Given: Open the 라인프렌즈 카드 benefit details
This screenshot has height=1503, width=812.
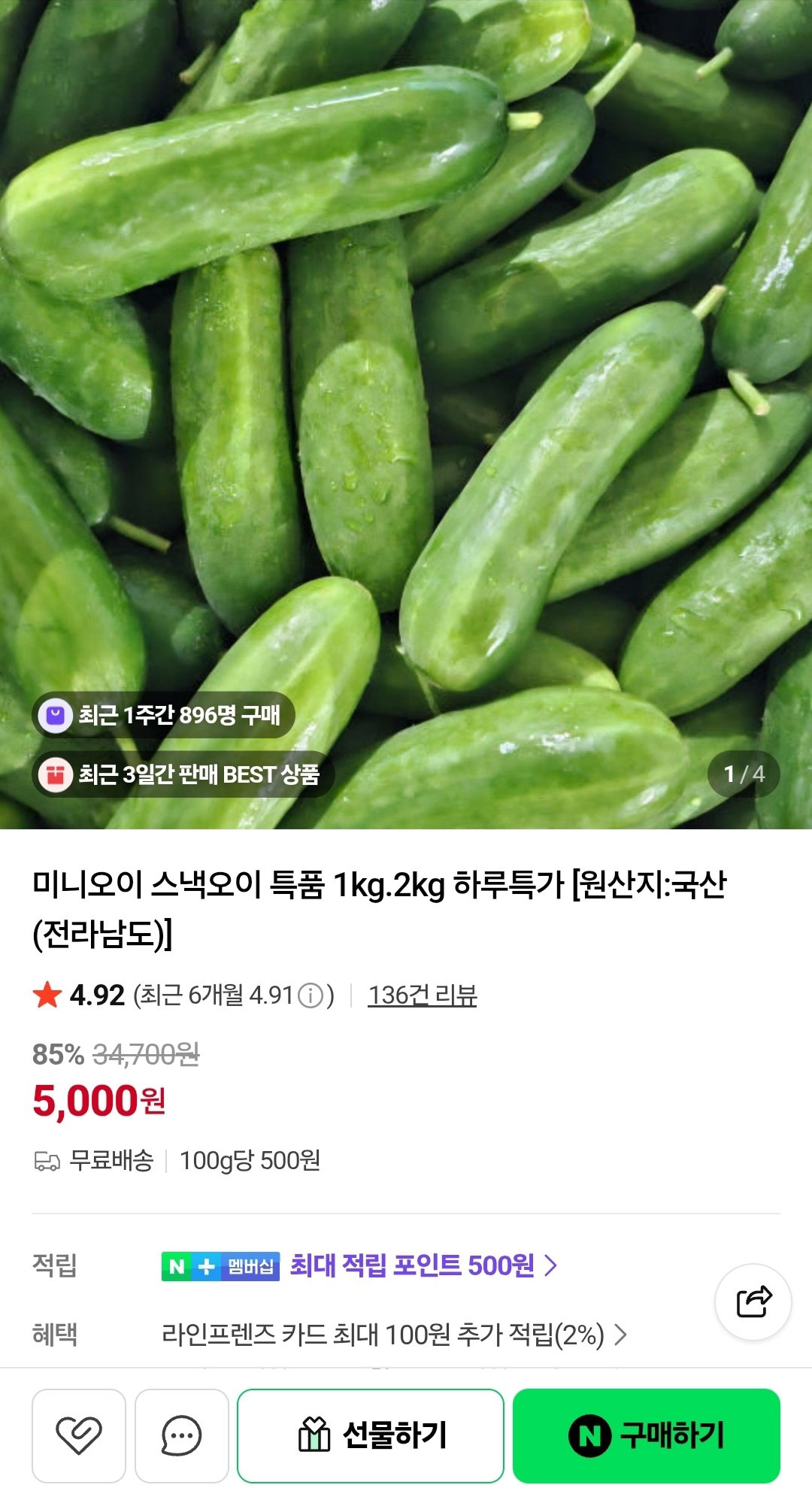Looking at the screenshot, I should coord(394,1335).
